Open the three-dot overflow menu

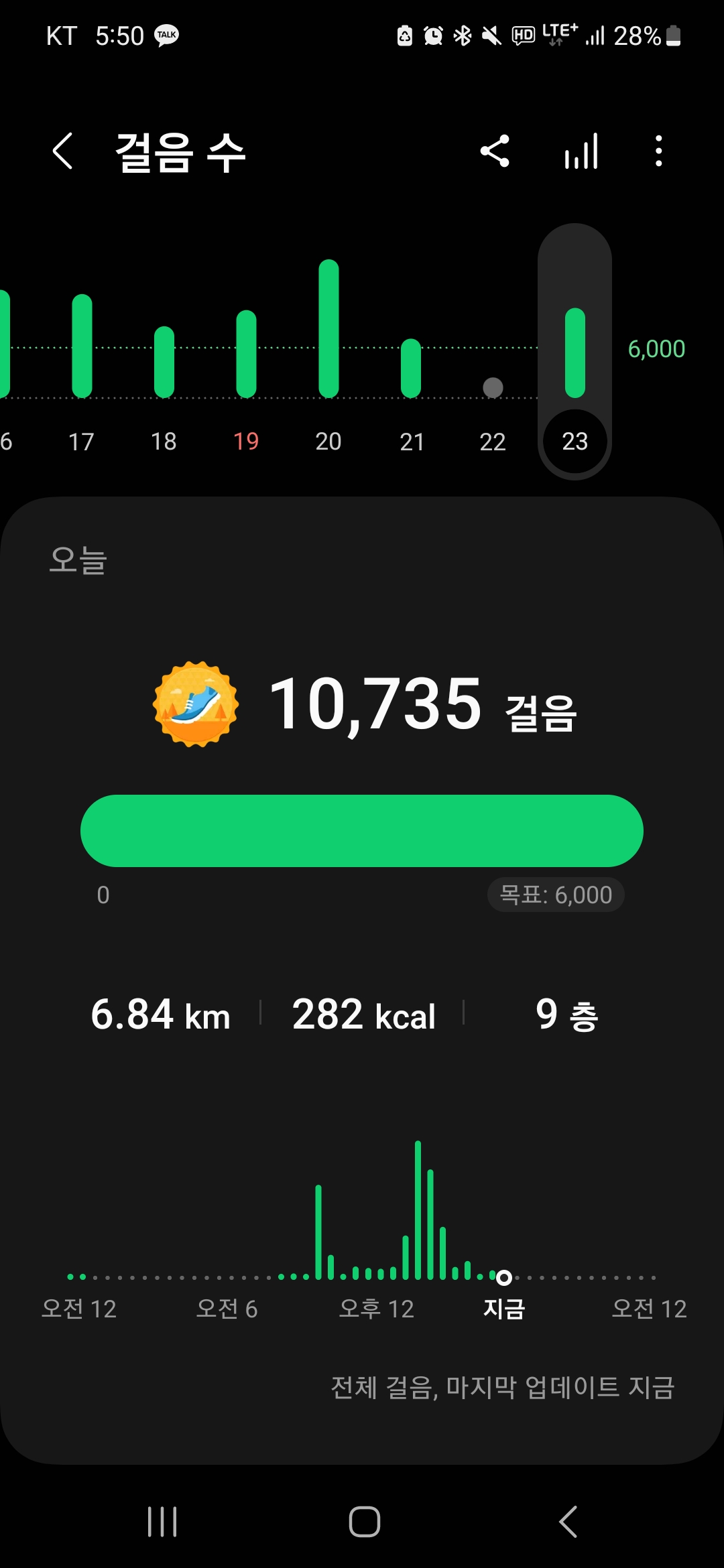pyautogui.click(x=659, y=151)
